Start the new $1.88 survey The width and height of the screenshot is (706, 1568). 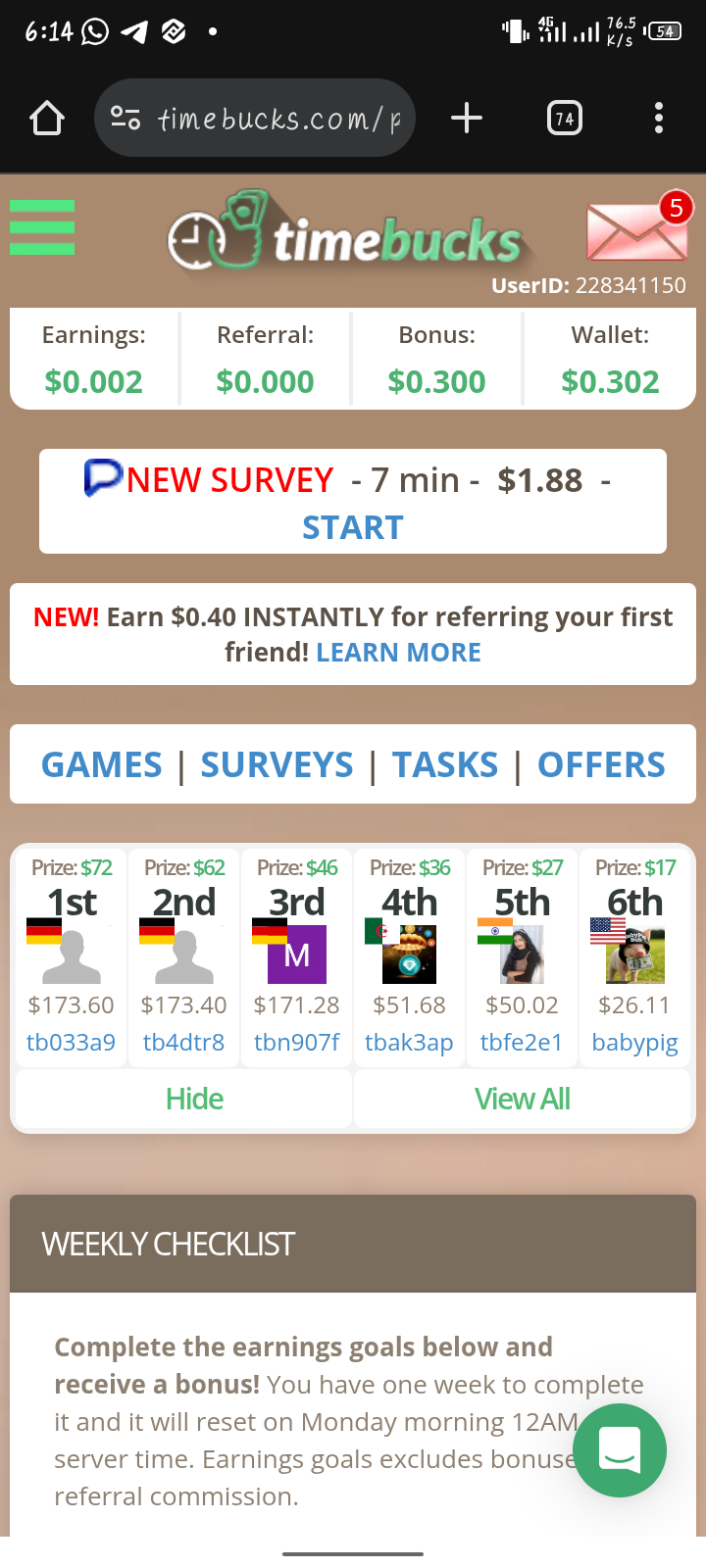click(x=352, y=527)
